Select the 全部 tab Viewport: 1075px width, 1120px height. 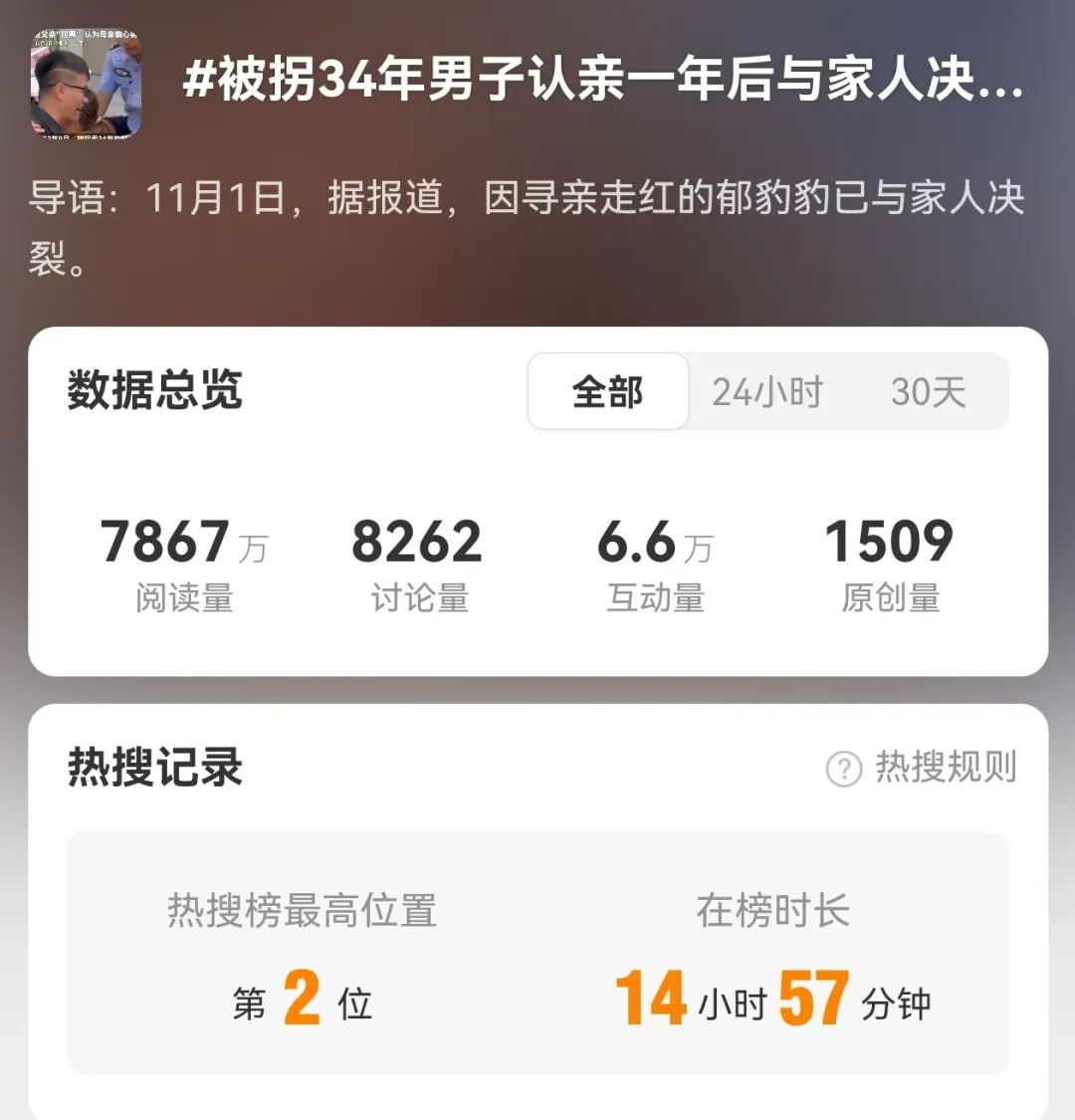608,392
